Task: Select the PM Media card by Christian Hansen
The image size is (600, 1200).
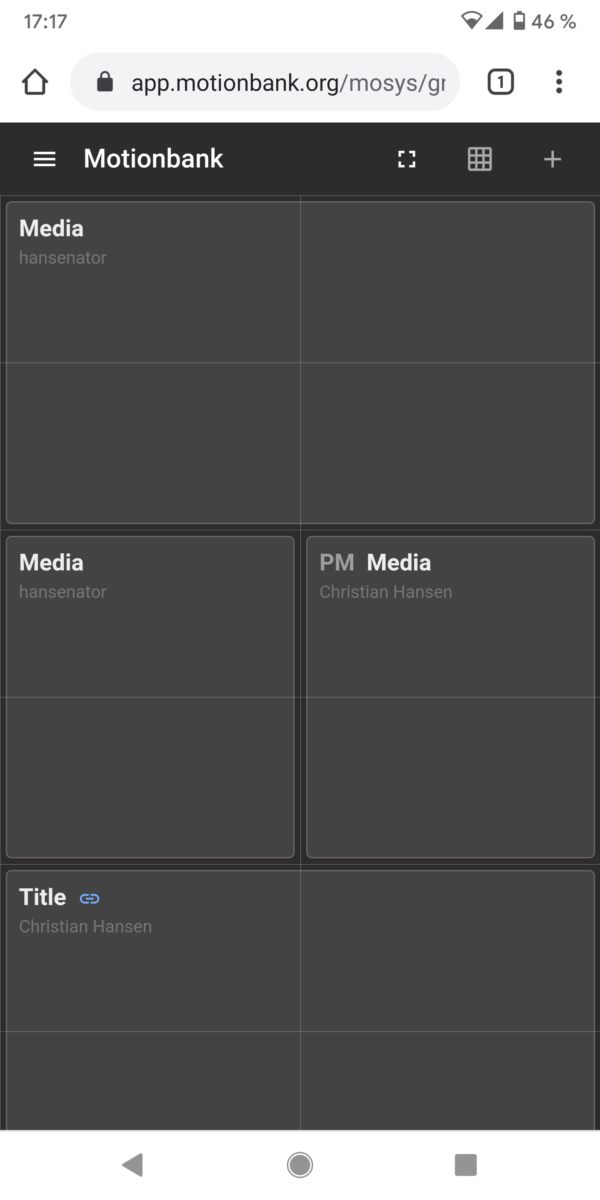Action: [450, 697]
